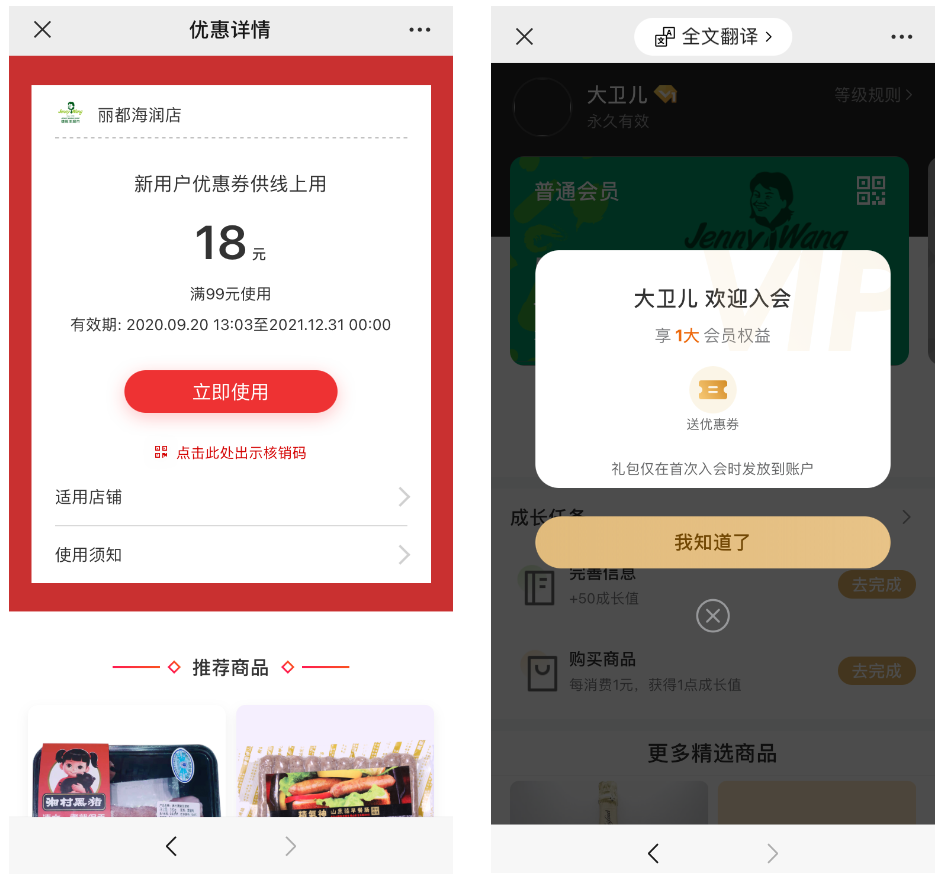Image resolution: width=944 pixels, height=876 pixels.
Task: Tap the 全文翻译 translate chip
Action: click(x=713, y=37)
